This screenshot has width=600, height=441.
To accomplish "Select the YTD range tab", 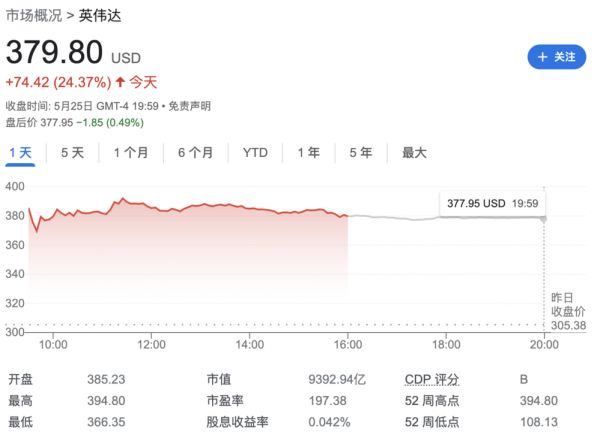I will [x=255, y=153].
